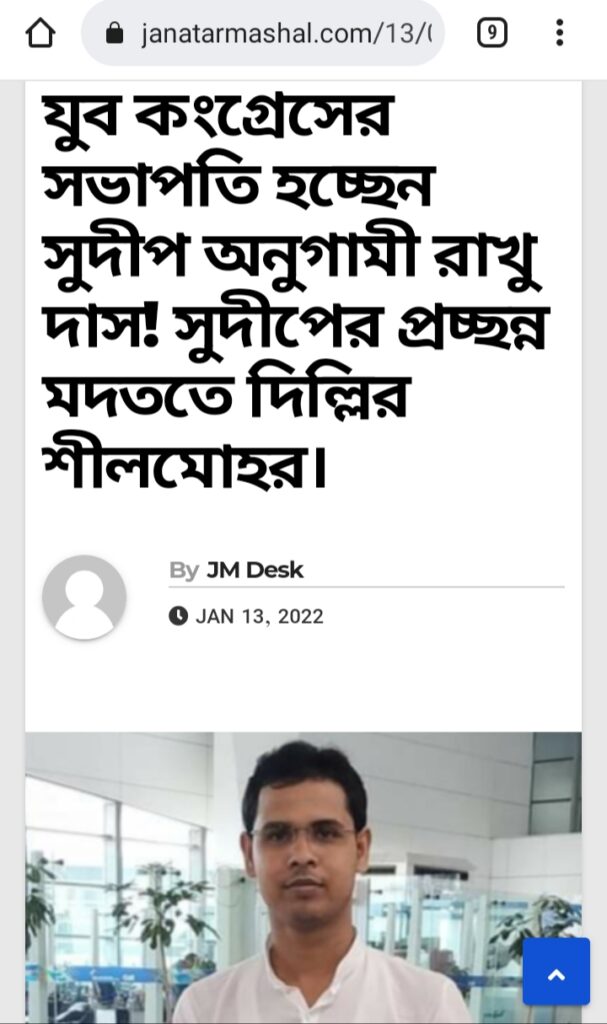Open the JM Desk author link

tap(254, 570)
